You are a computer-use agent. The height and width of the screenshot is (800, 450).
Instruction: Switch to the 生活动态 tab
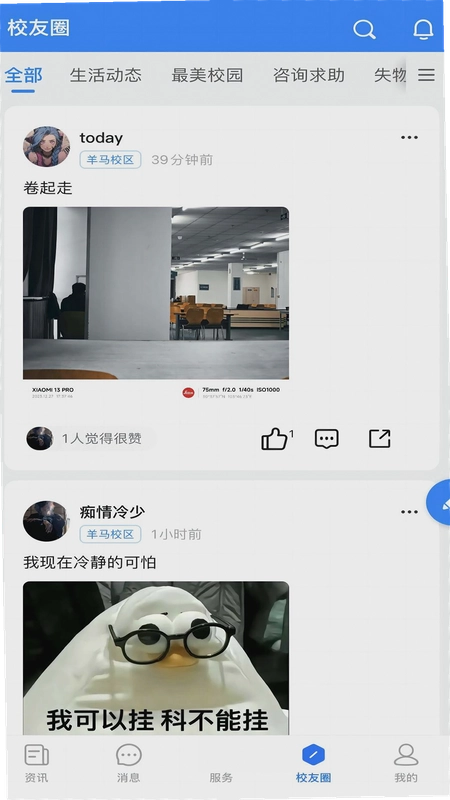[106, 75]
